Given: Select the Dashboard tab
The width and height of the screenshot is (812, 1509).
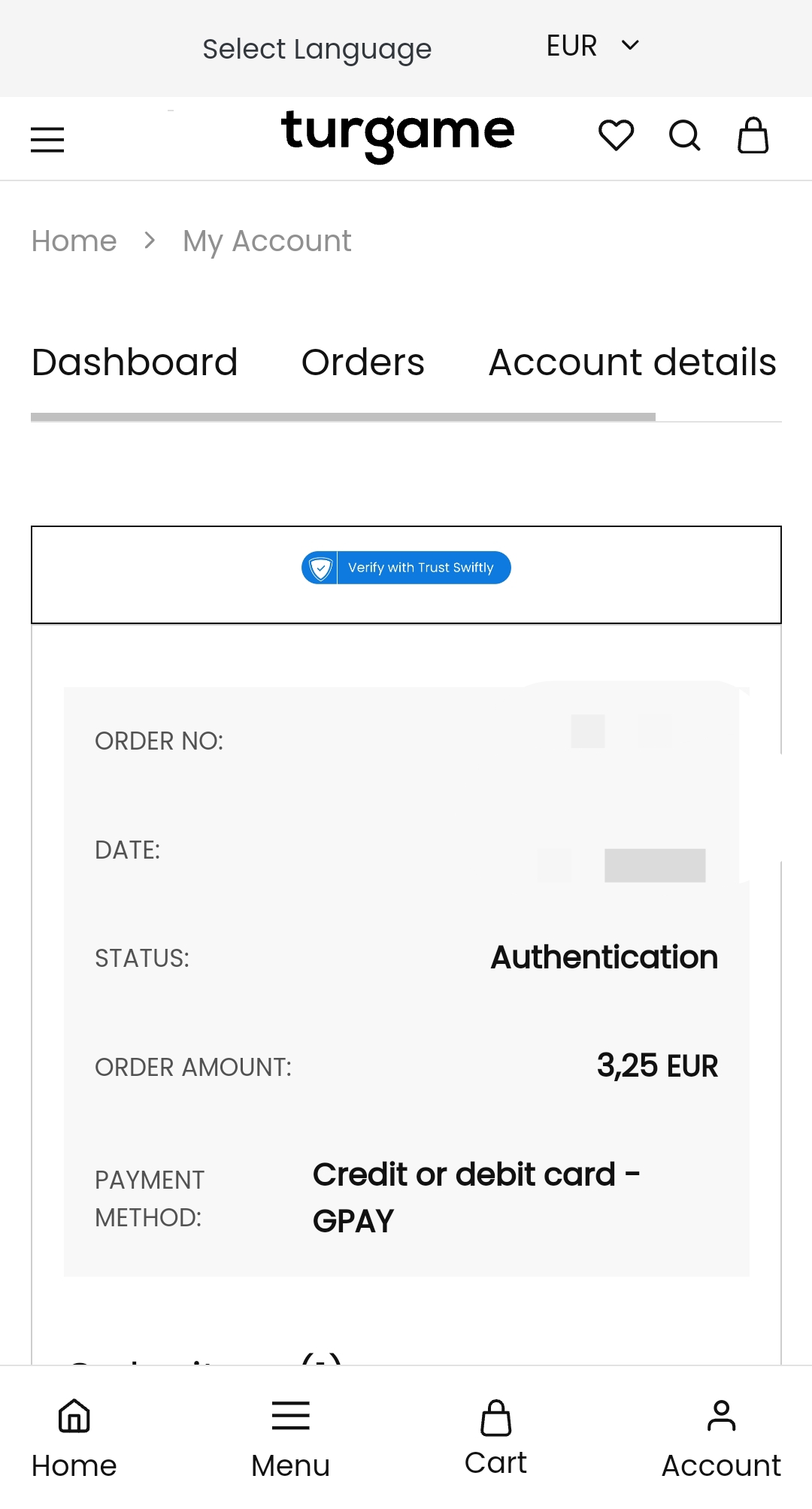Looking at the screenshot, I should [x=134, y=362].
